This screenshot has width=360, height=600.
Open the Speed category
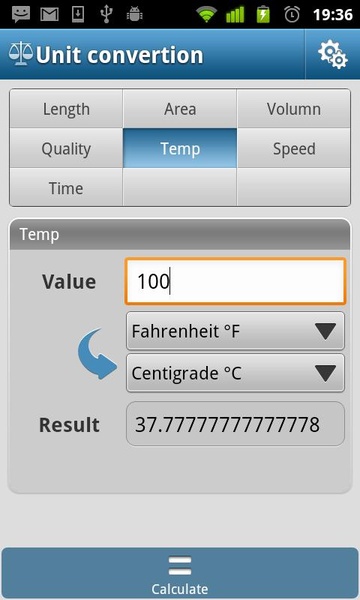pyautogui.click(x=293, y=148)
